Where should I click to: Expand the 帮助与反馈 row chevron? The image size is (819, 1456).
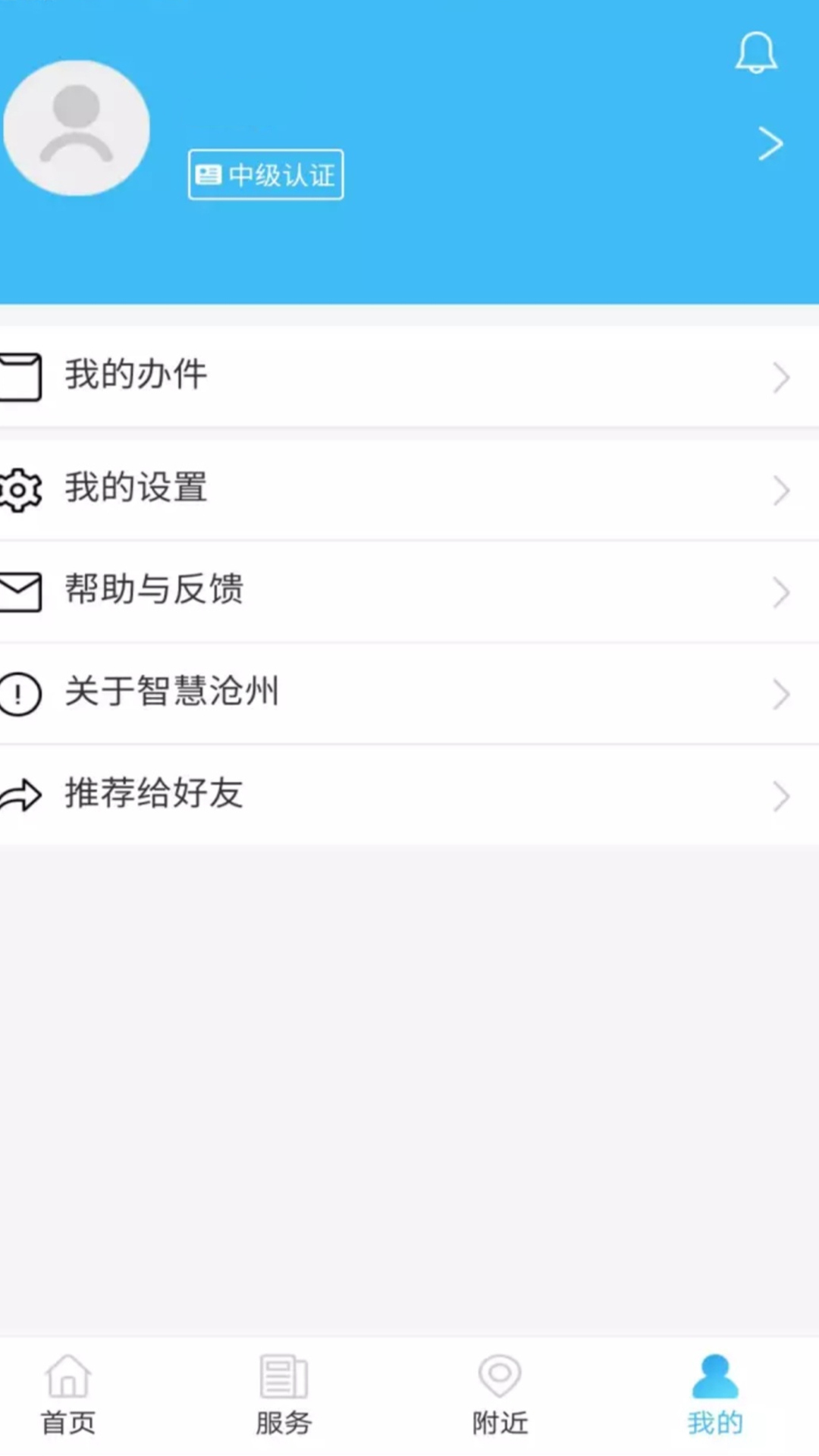point(782,592)
